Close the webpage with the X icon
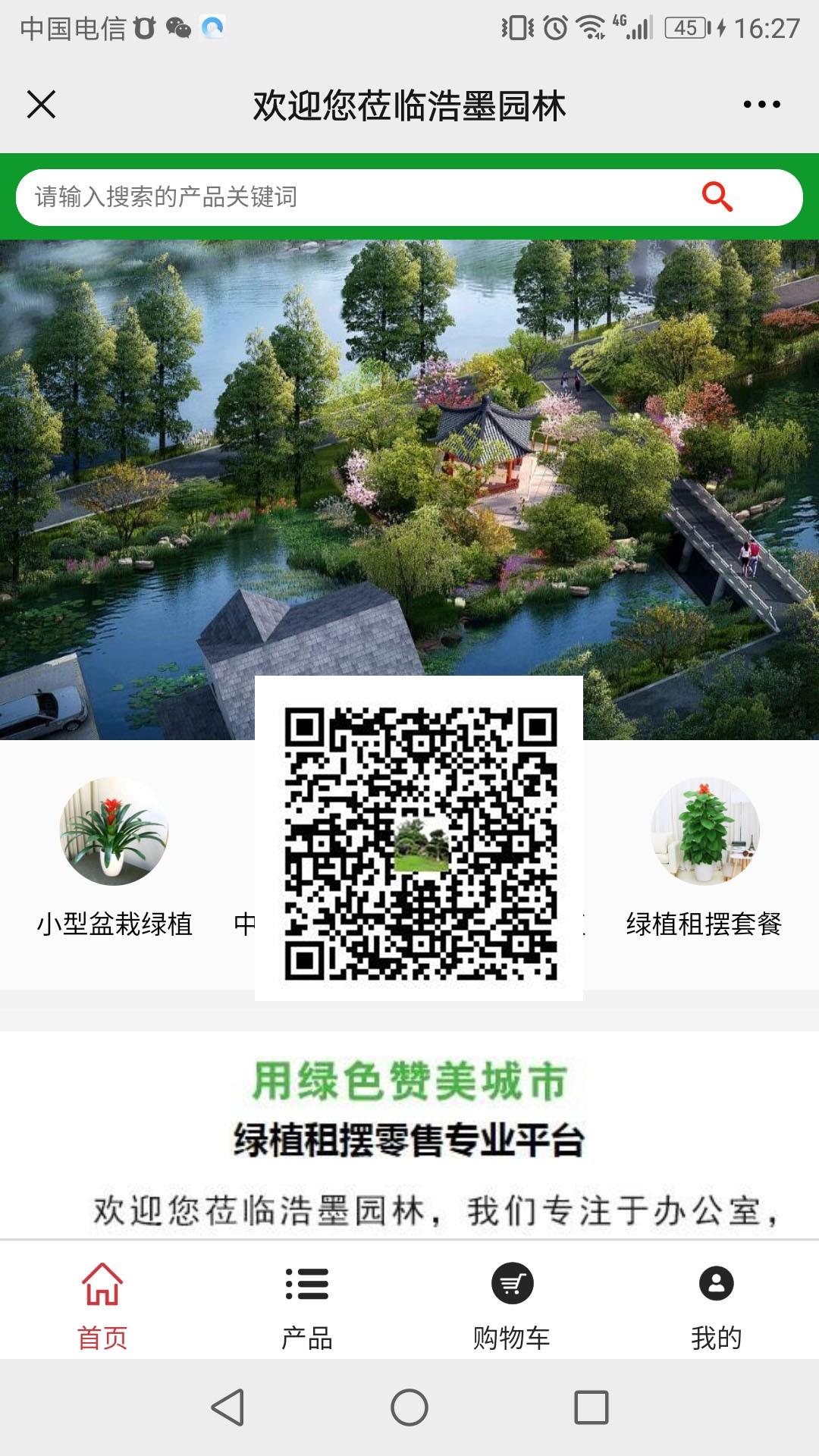 [x=42, y=105]
